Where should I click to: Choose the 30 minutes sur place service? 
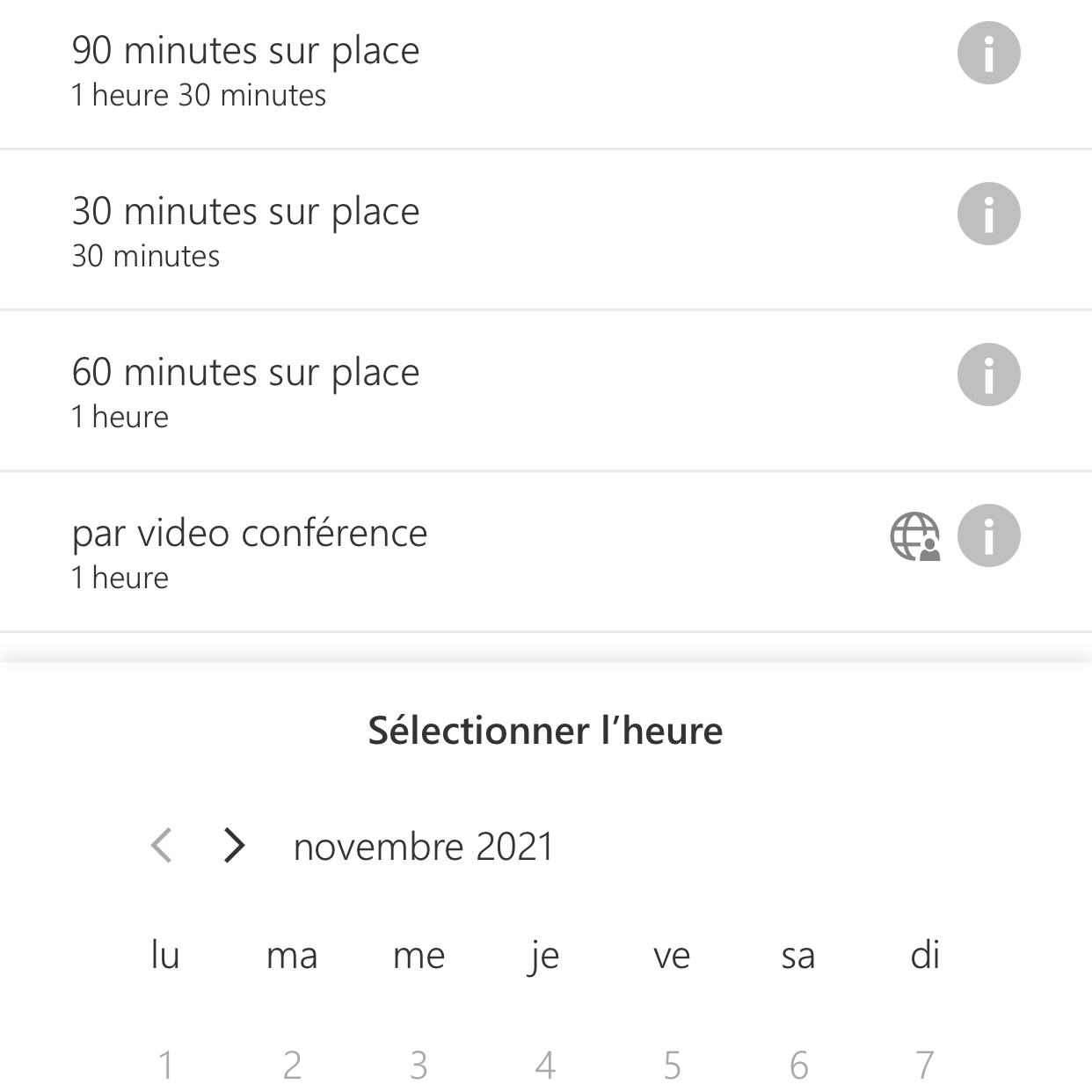(x=246, y=230)
